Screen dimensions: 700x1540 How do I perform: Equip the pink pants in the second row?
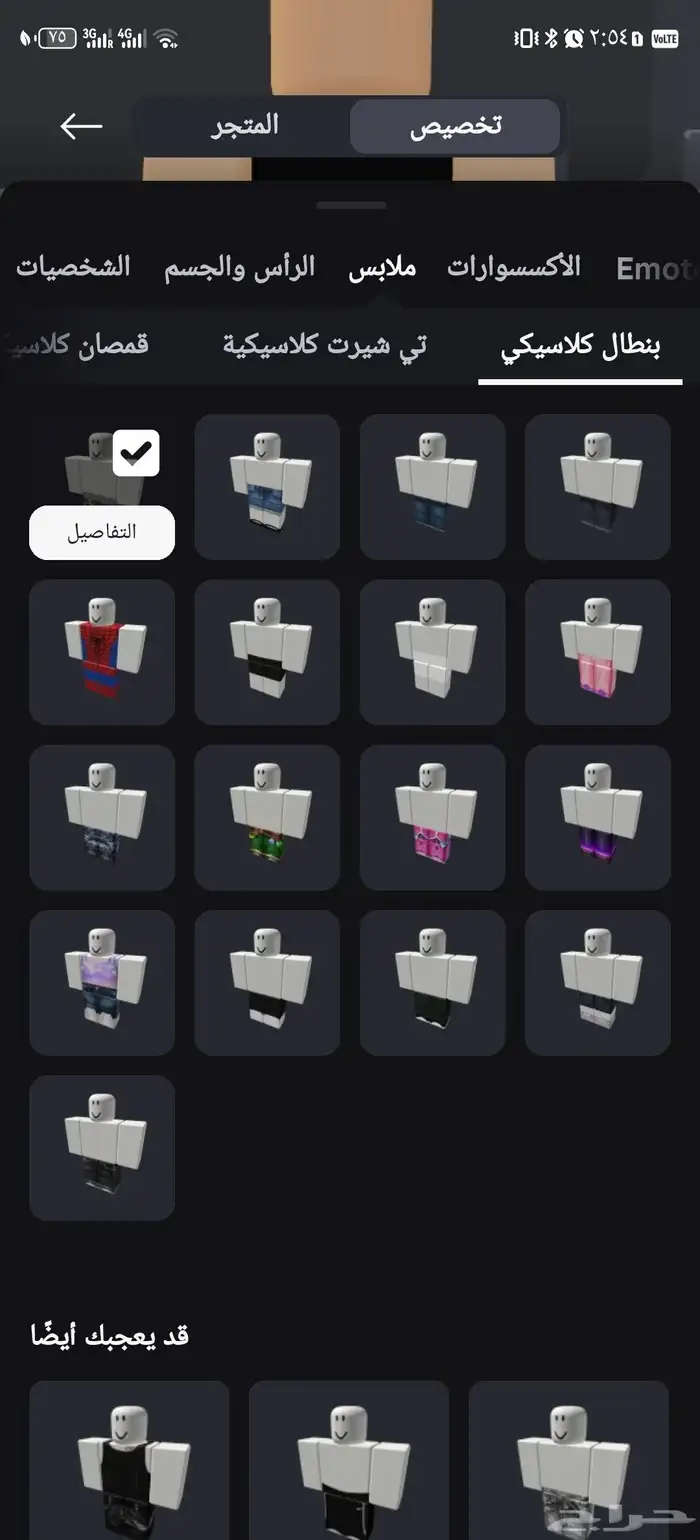click(x=597, y=652)
